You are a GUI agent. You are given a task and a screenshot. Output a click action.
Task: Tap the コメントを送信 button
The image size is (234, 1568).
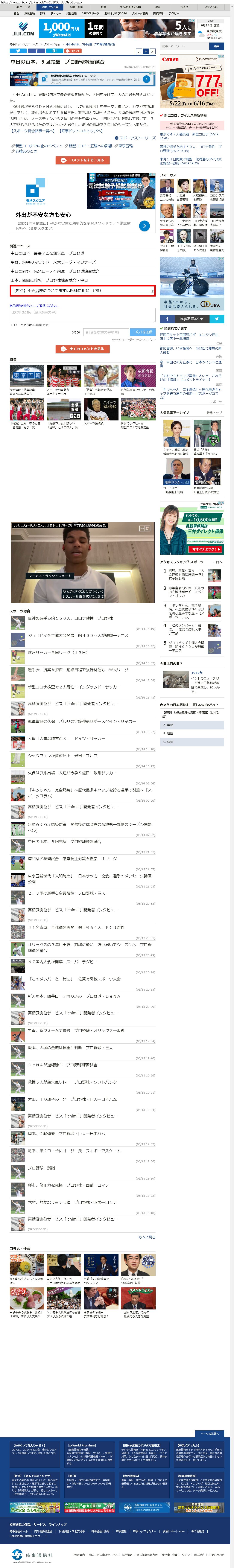143,332
